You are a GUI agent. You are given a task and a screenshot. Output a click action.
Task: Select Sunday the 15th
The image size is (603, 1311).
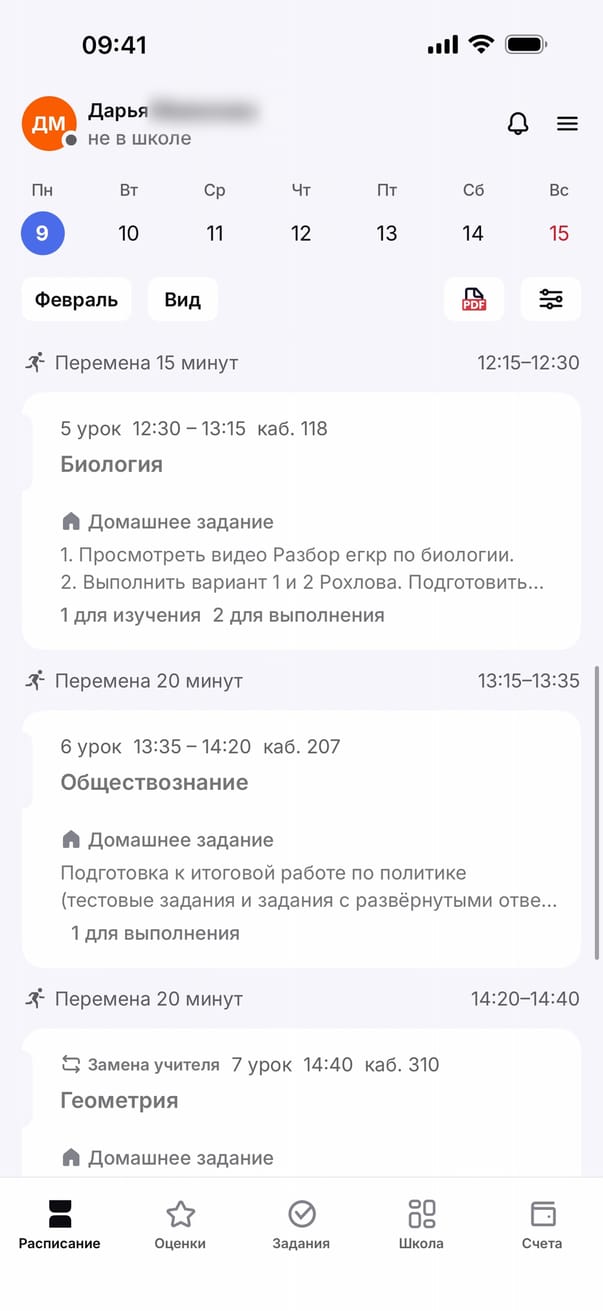click(x=559, y=233)
